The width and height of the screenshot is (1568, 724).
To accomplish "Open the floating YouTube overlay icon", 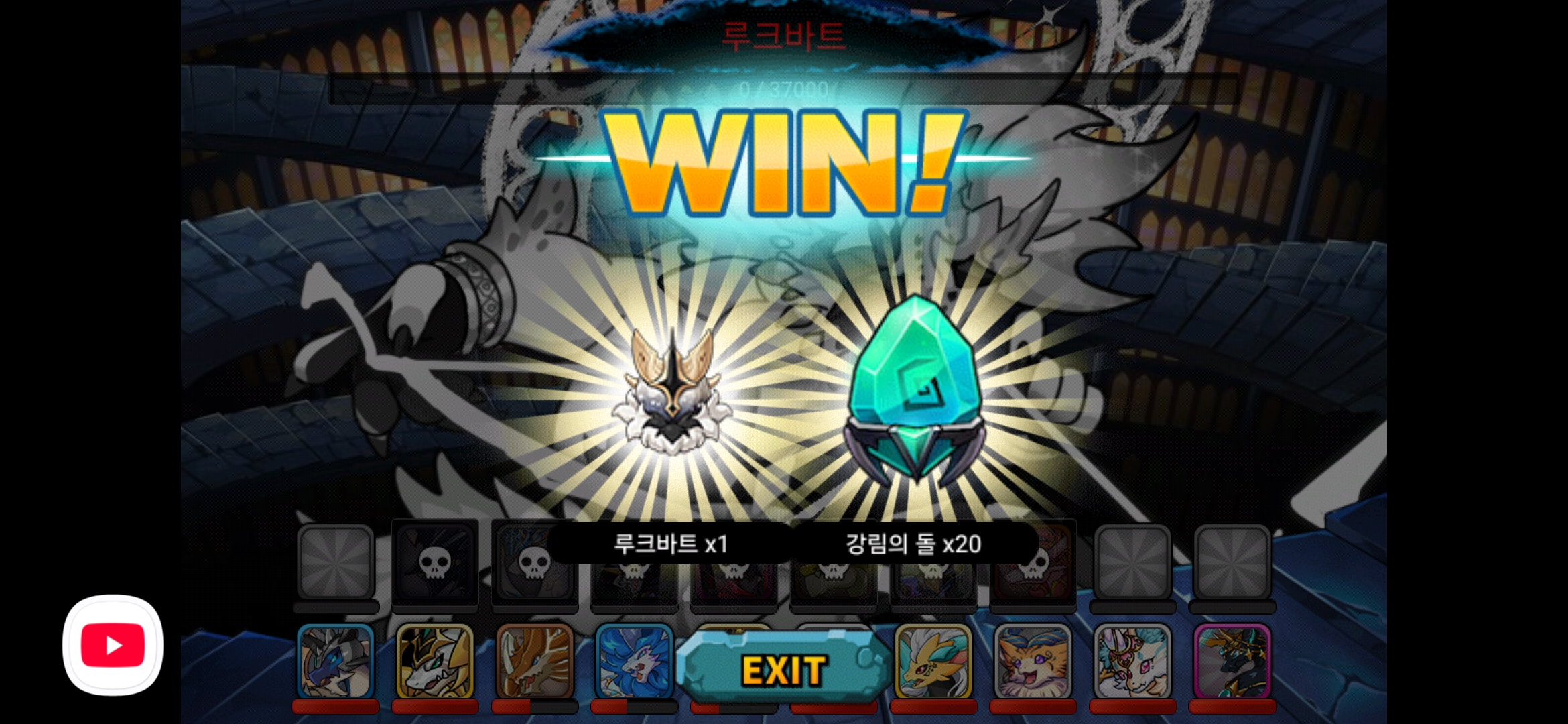I will pyautogui.click(x=113, y=645).
